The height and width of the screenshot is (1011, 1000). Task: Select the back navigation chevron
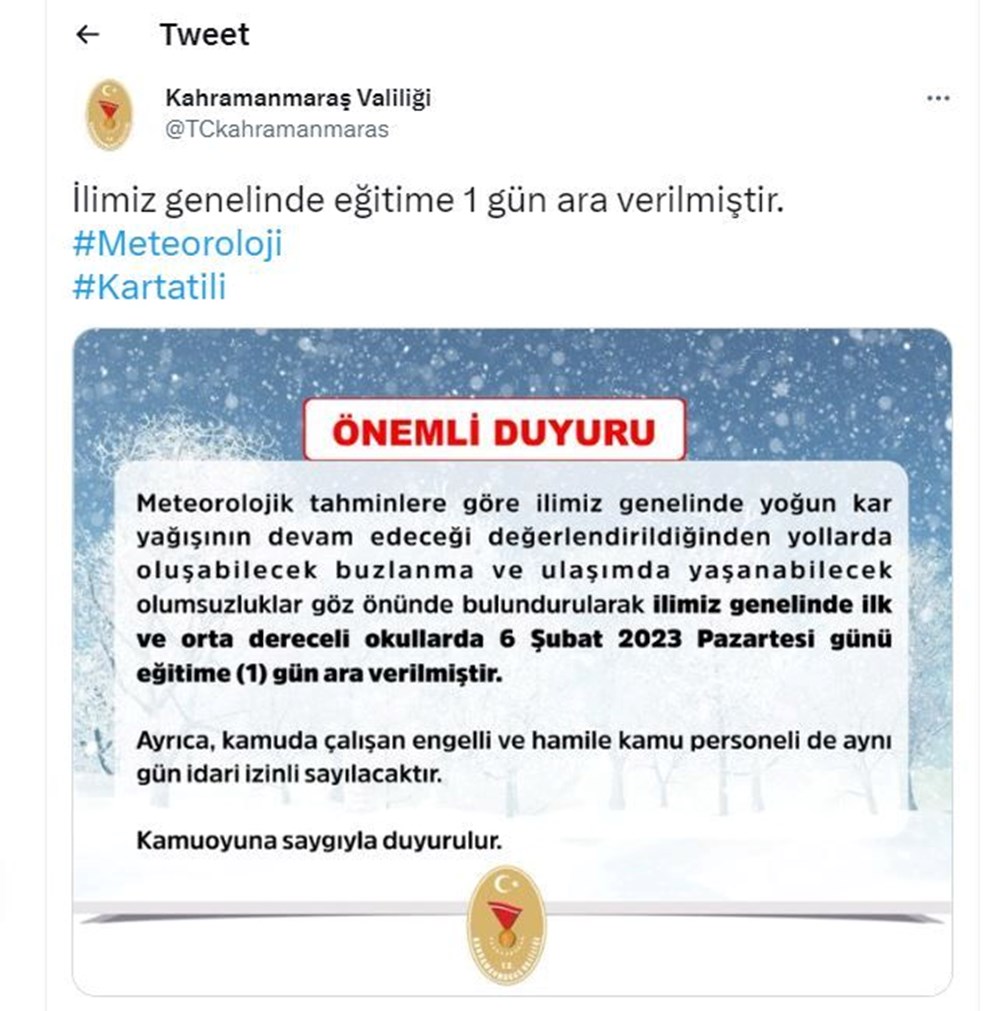tap(88, 35)
